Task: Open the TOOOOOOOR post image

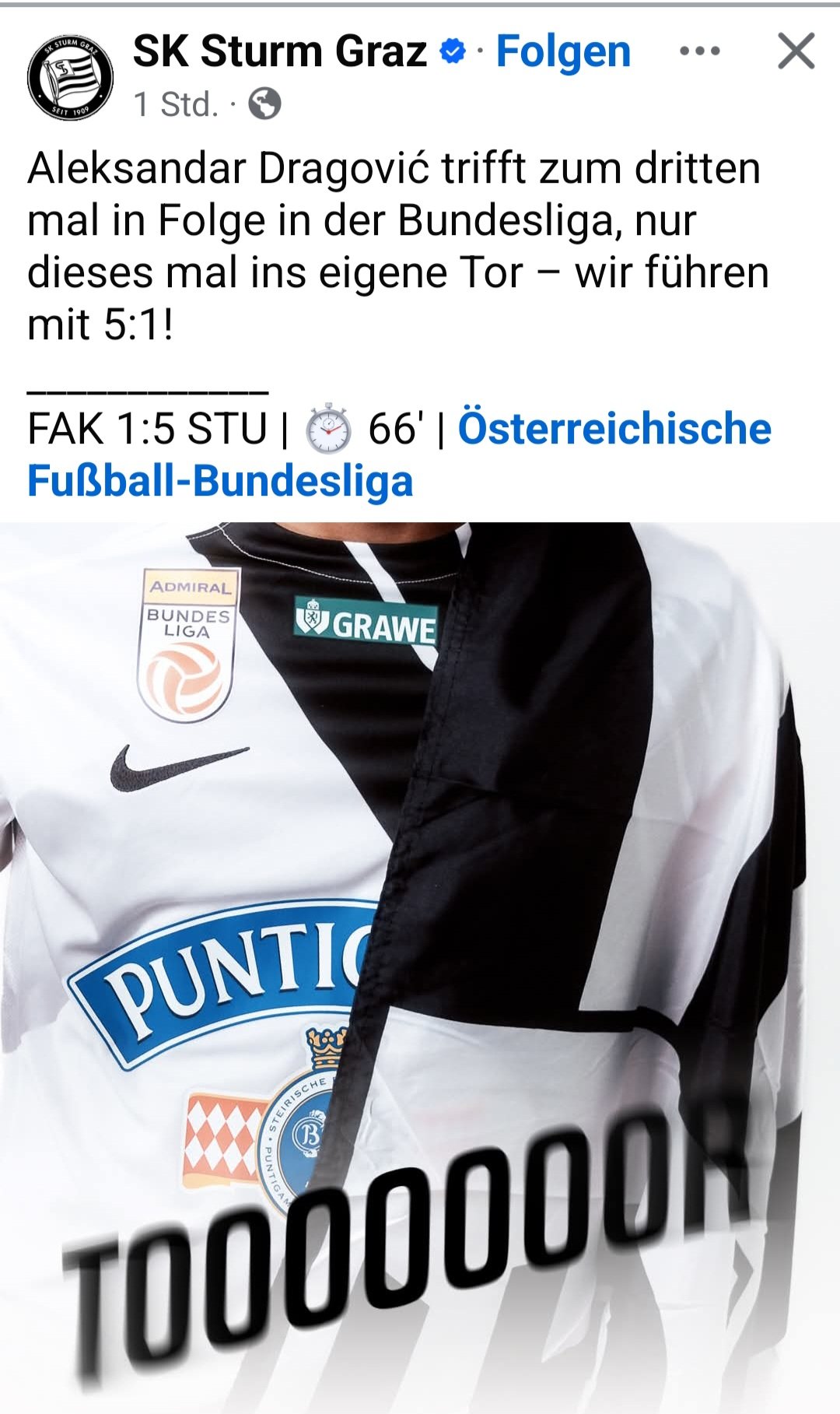Action: pyautogui.click(x=420, y=965)
